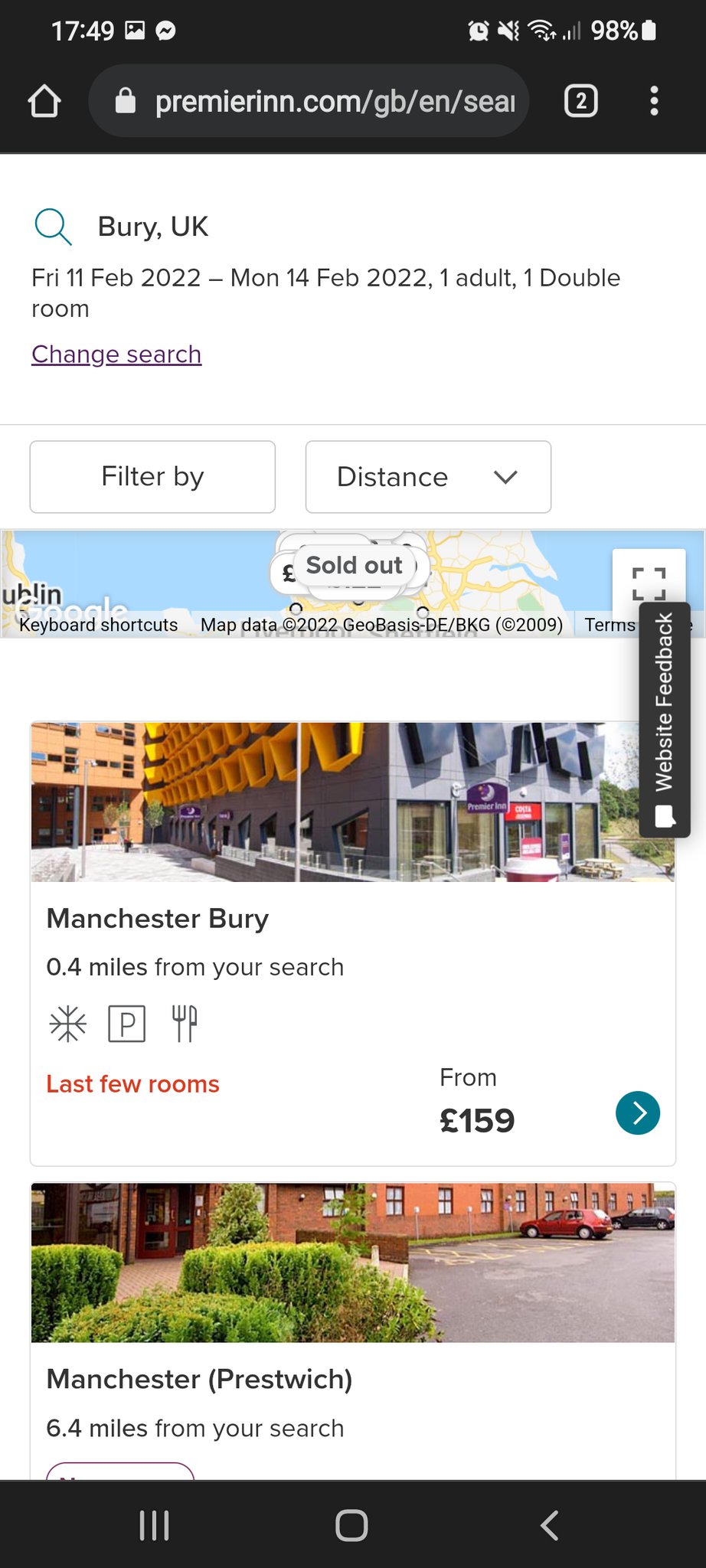Open the browser overflow menu
Image resolution: width=706 pixels, height=1568 pixels.
tap(653, 101)
